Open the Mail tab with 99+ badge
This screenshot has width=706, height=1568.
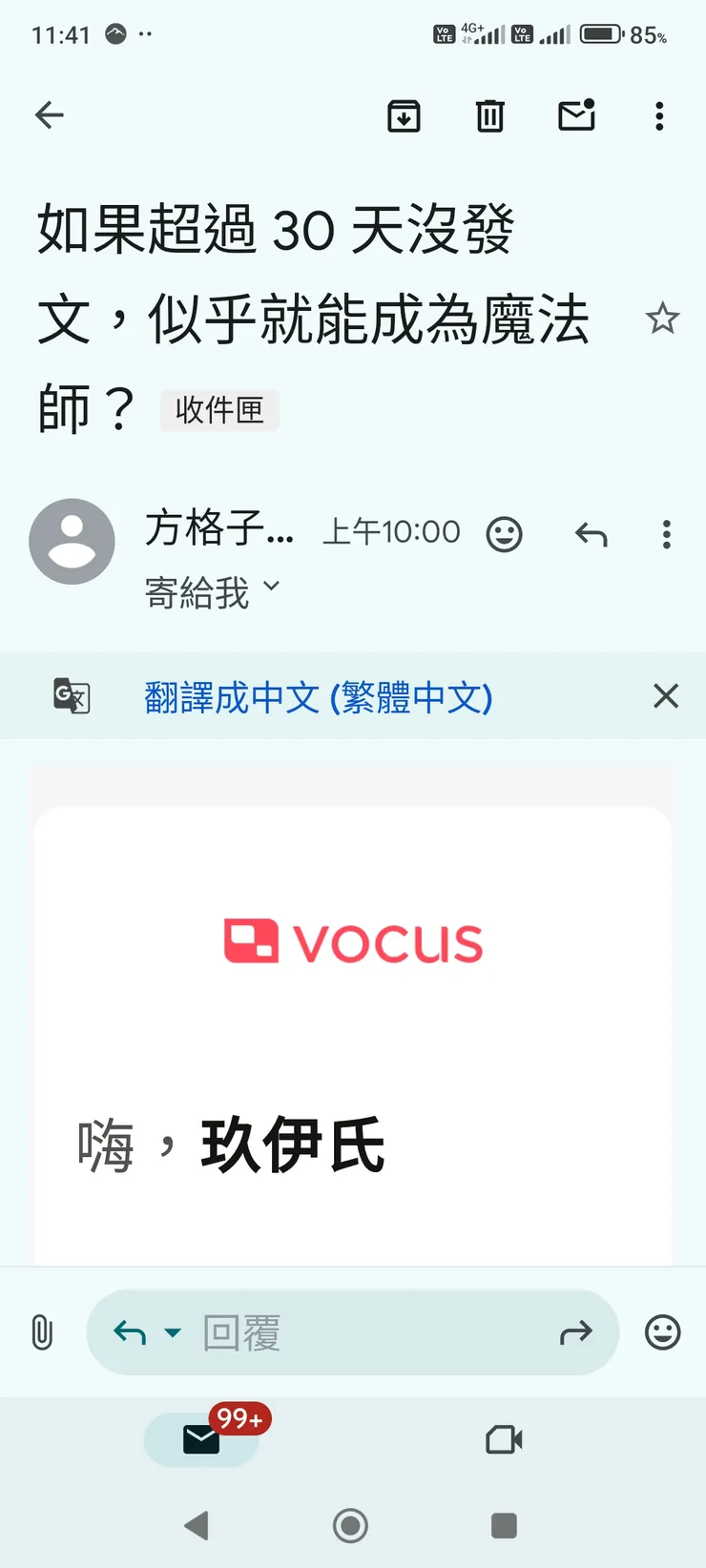200,1439
